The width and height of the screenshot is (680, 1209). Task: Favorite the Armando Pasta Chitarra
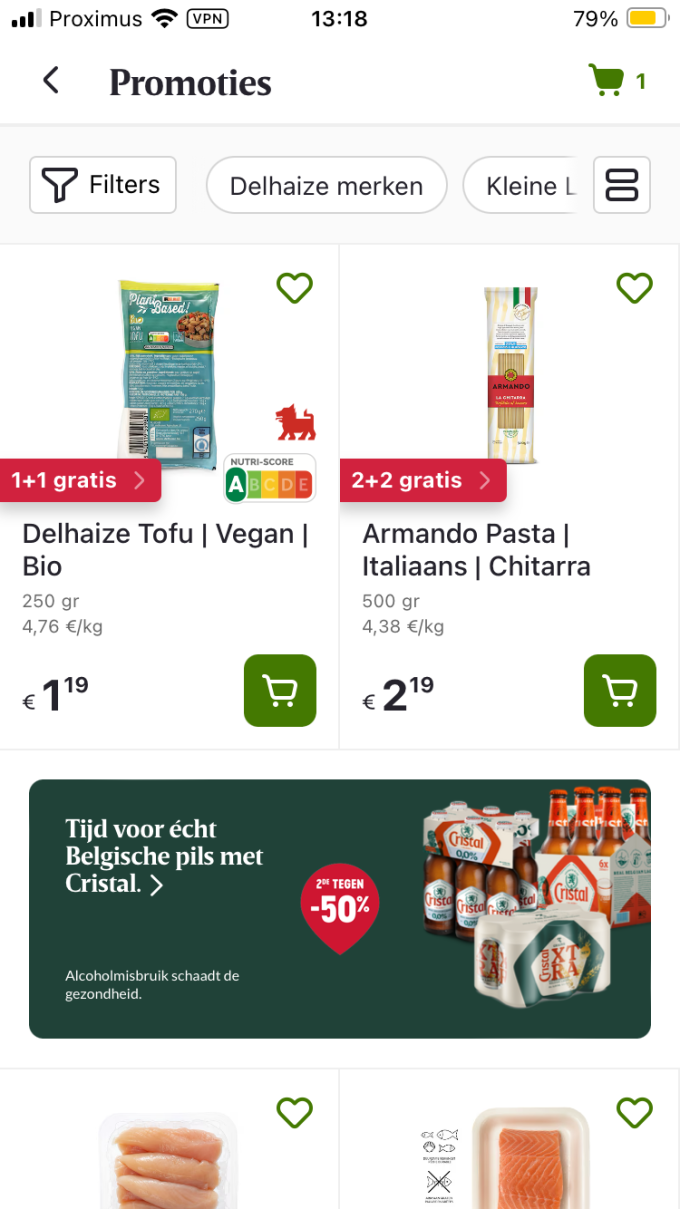tap(635, 288)
